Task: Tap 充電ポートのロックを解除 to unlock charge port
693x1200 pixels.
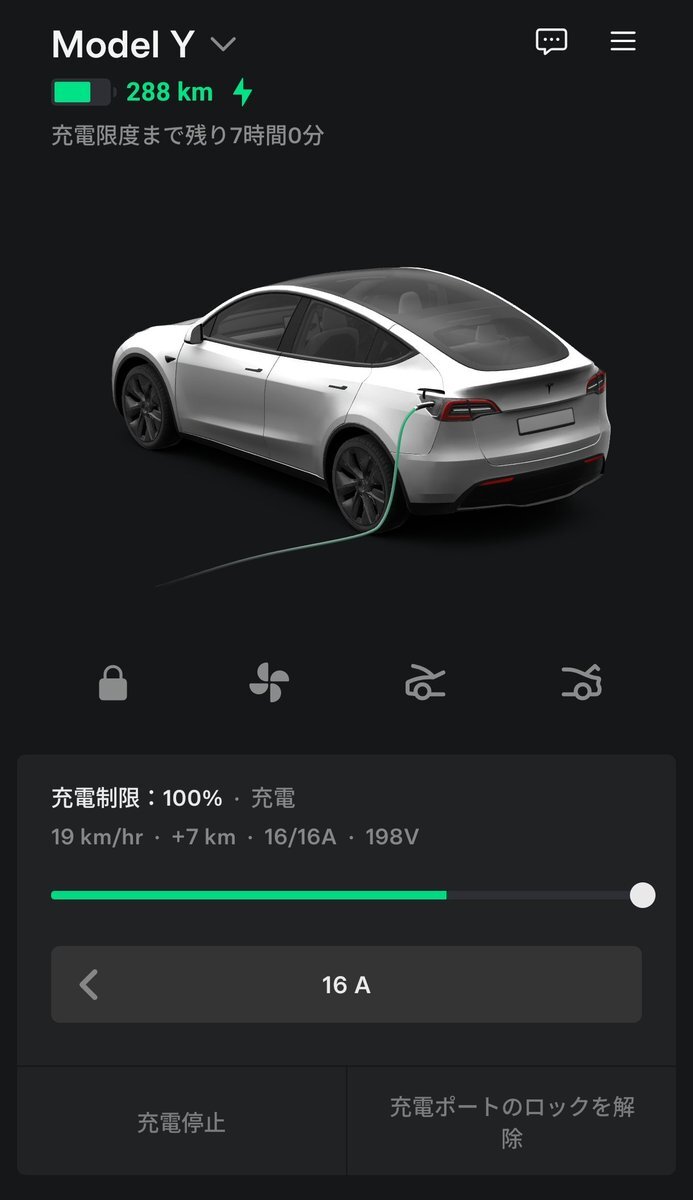Action: [512, 1122]
